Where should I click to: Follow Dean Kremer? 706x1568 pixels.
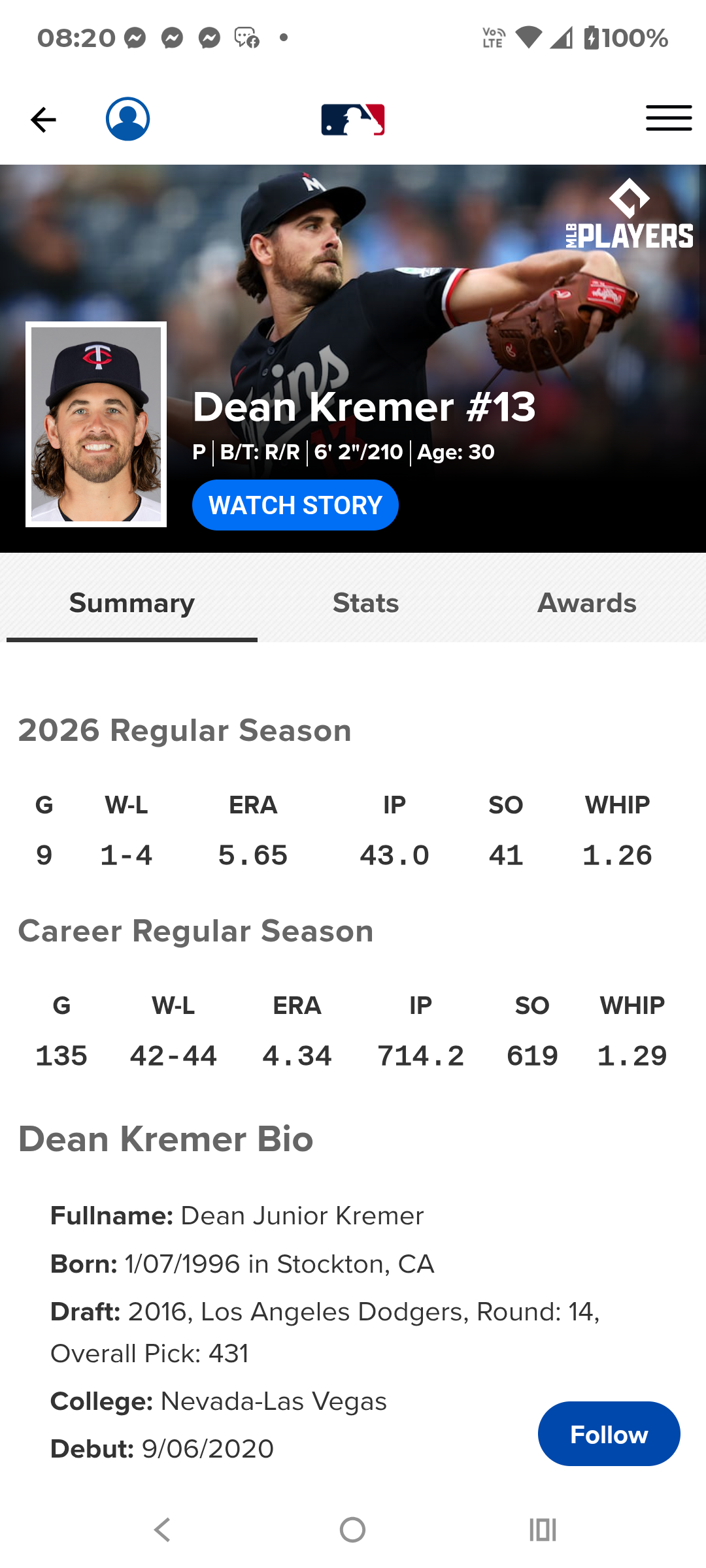609,1434
